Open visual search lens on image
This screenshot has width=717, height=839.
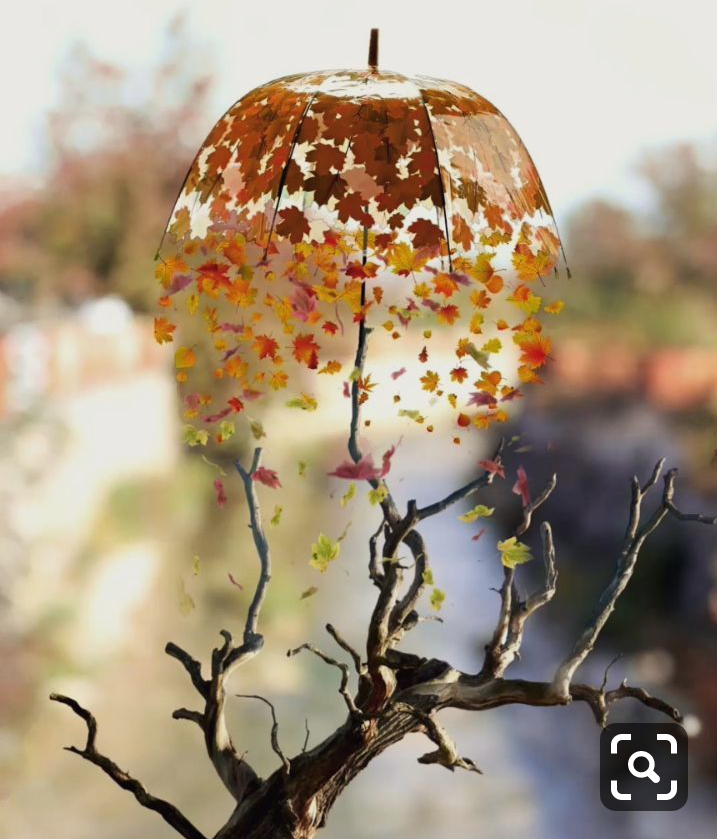(643, 767)
